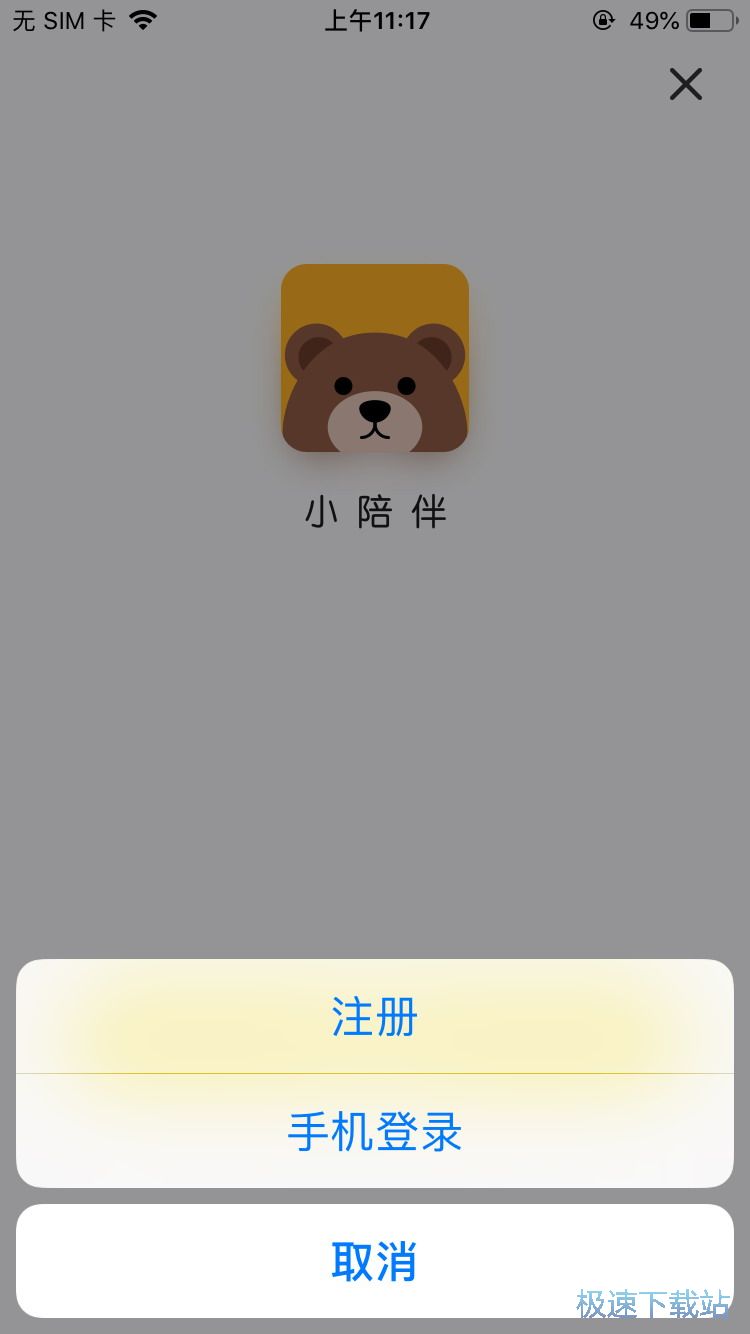
Task: Tap the X close icon at top right
Action: click(x=685, y=85)
